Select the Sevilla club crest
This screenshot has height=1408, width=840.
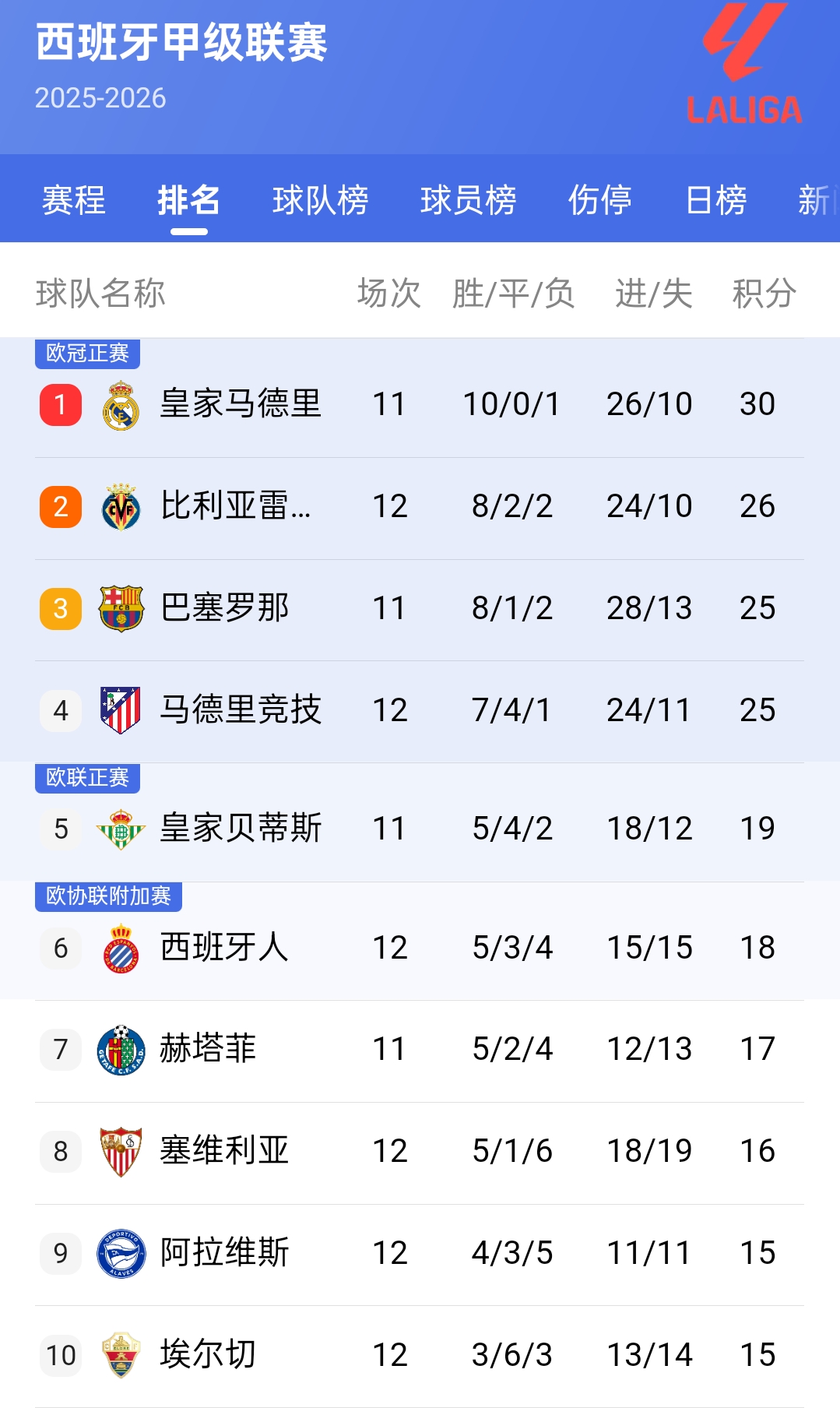[121, 1150]
